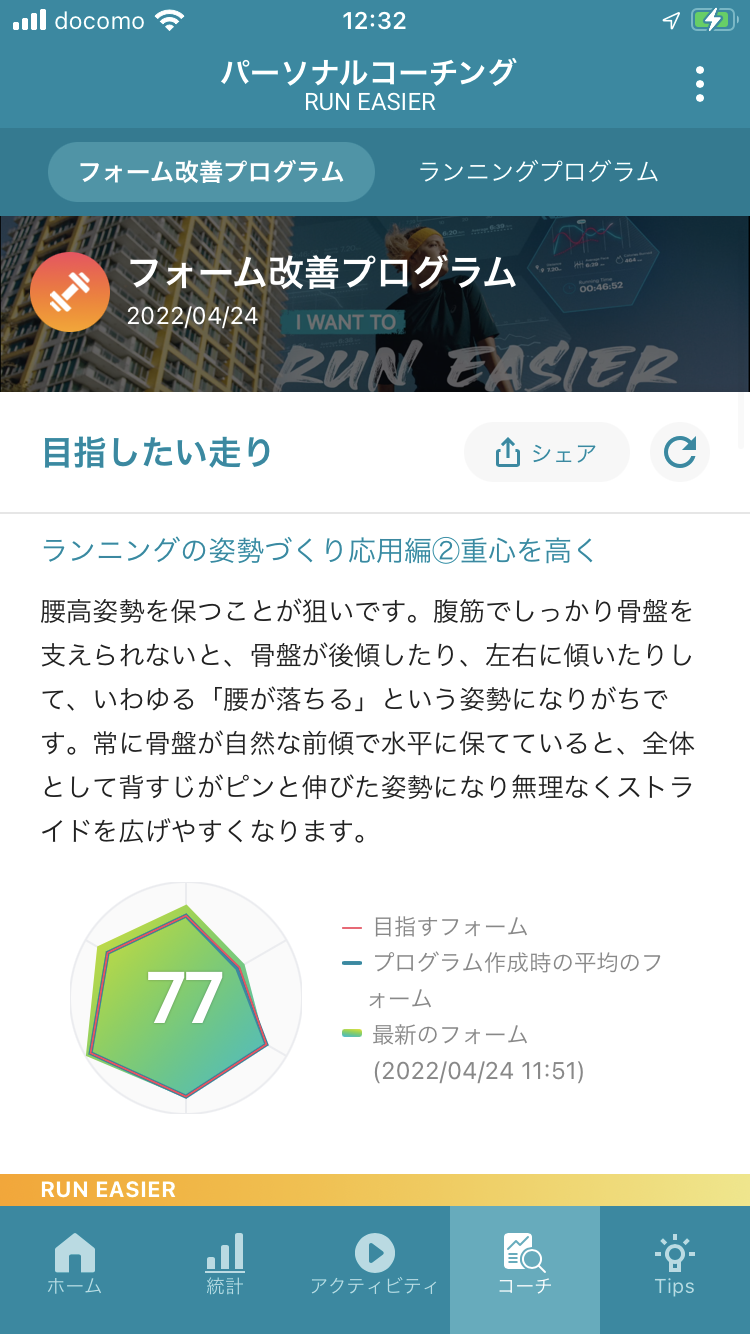Go to the ホーム tab
Image resolution: width=750 pixels, height=1334 pixels.
click(x=75, y=1266)
